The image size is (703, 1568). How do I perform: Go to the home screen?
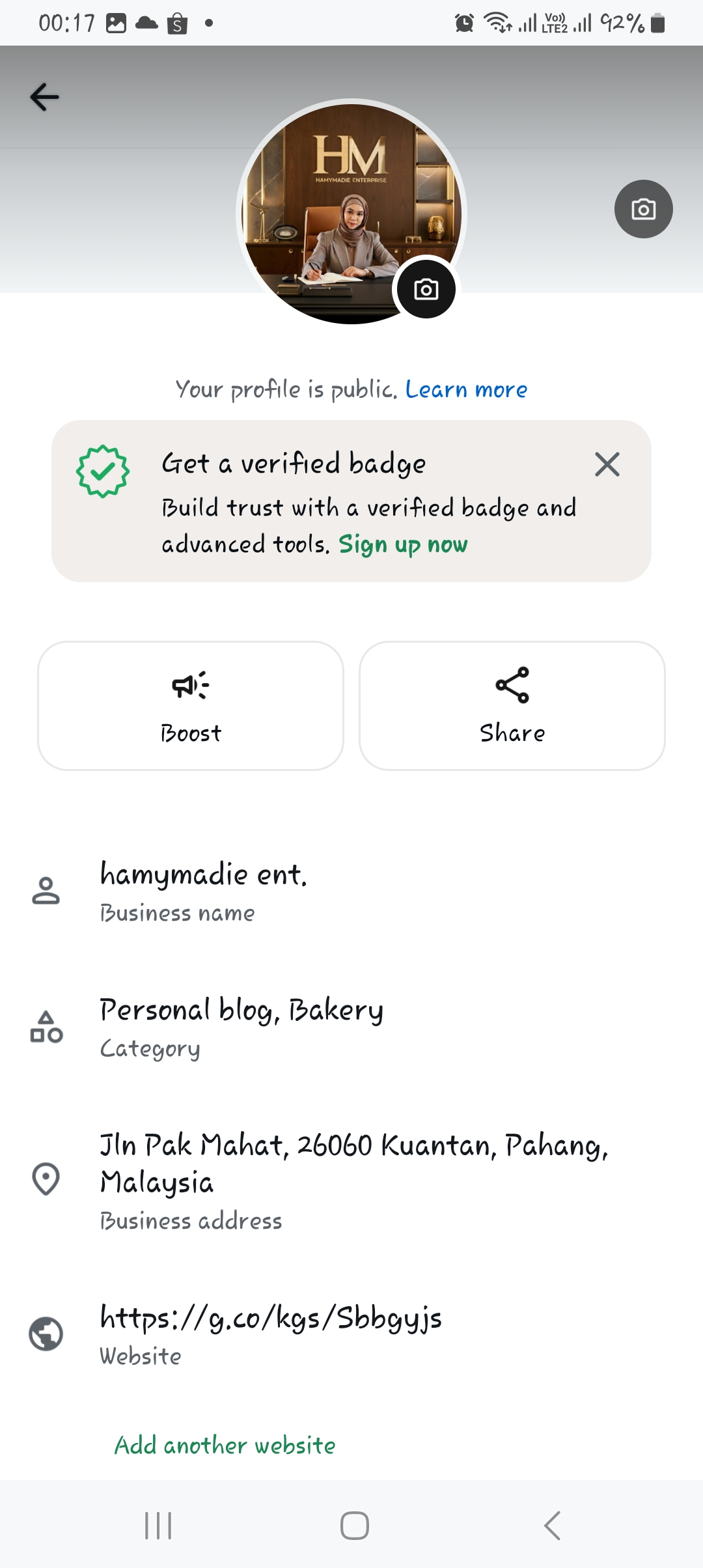(x=354, y=1526)
